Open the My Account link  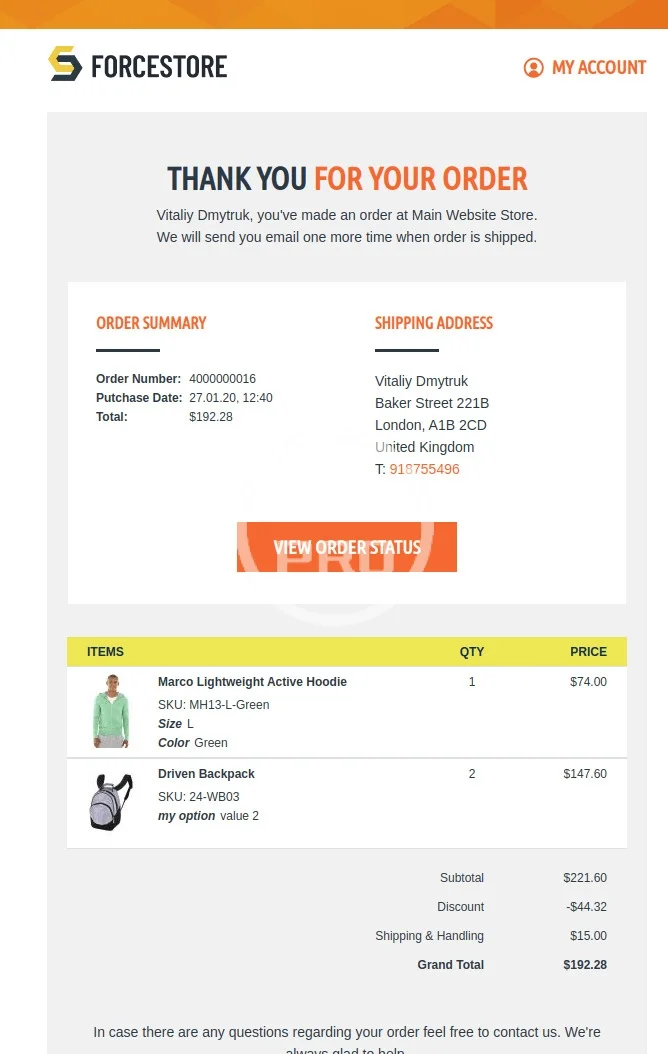(586, 67)
